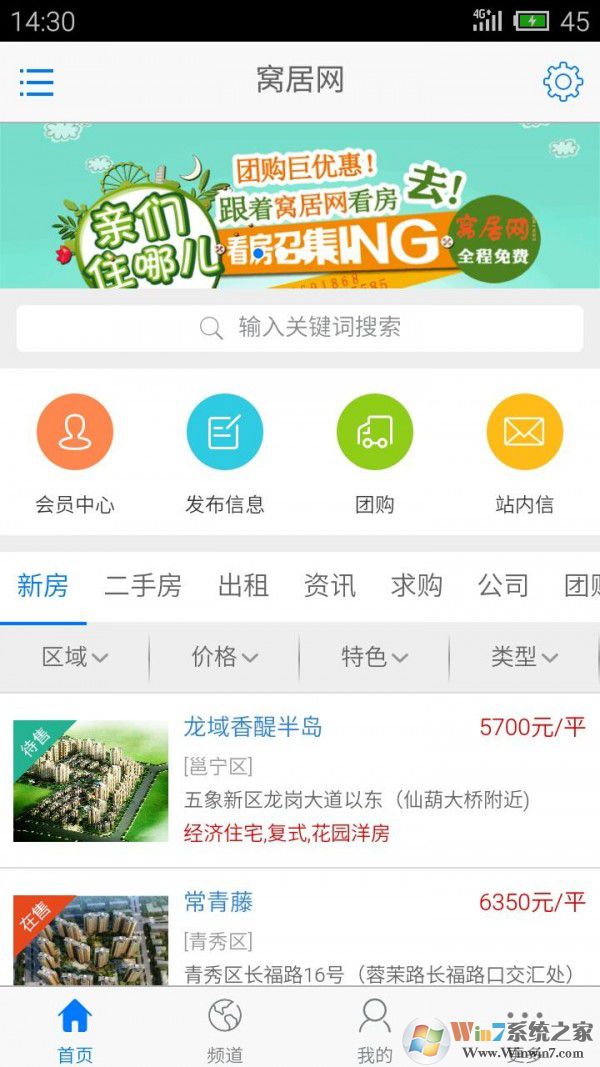The width and height of the screenshot is (600, 1067).
Task: Open the 龙域香醍半岛 listing
Action: (300, 780)
